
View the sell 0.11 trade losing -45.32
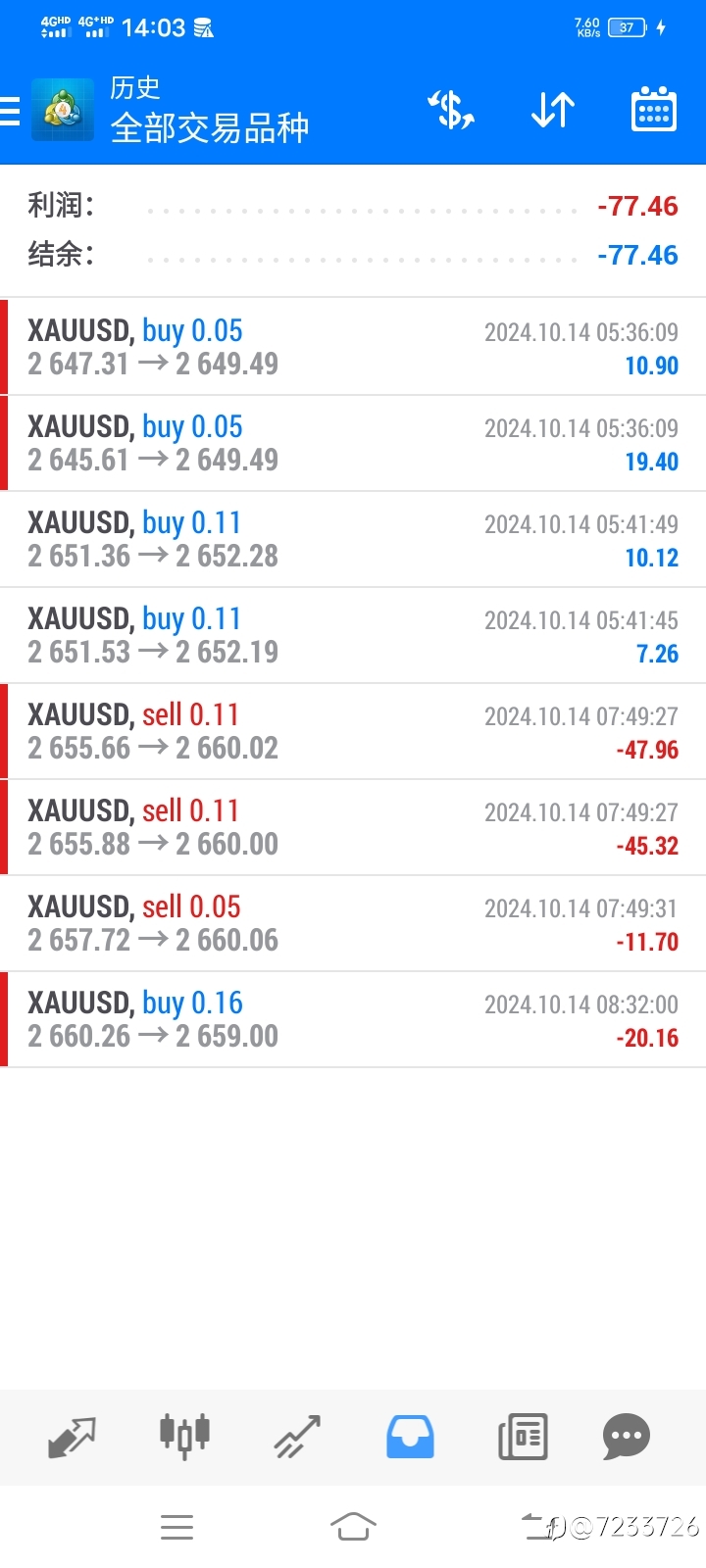(x=353, y=827)
